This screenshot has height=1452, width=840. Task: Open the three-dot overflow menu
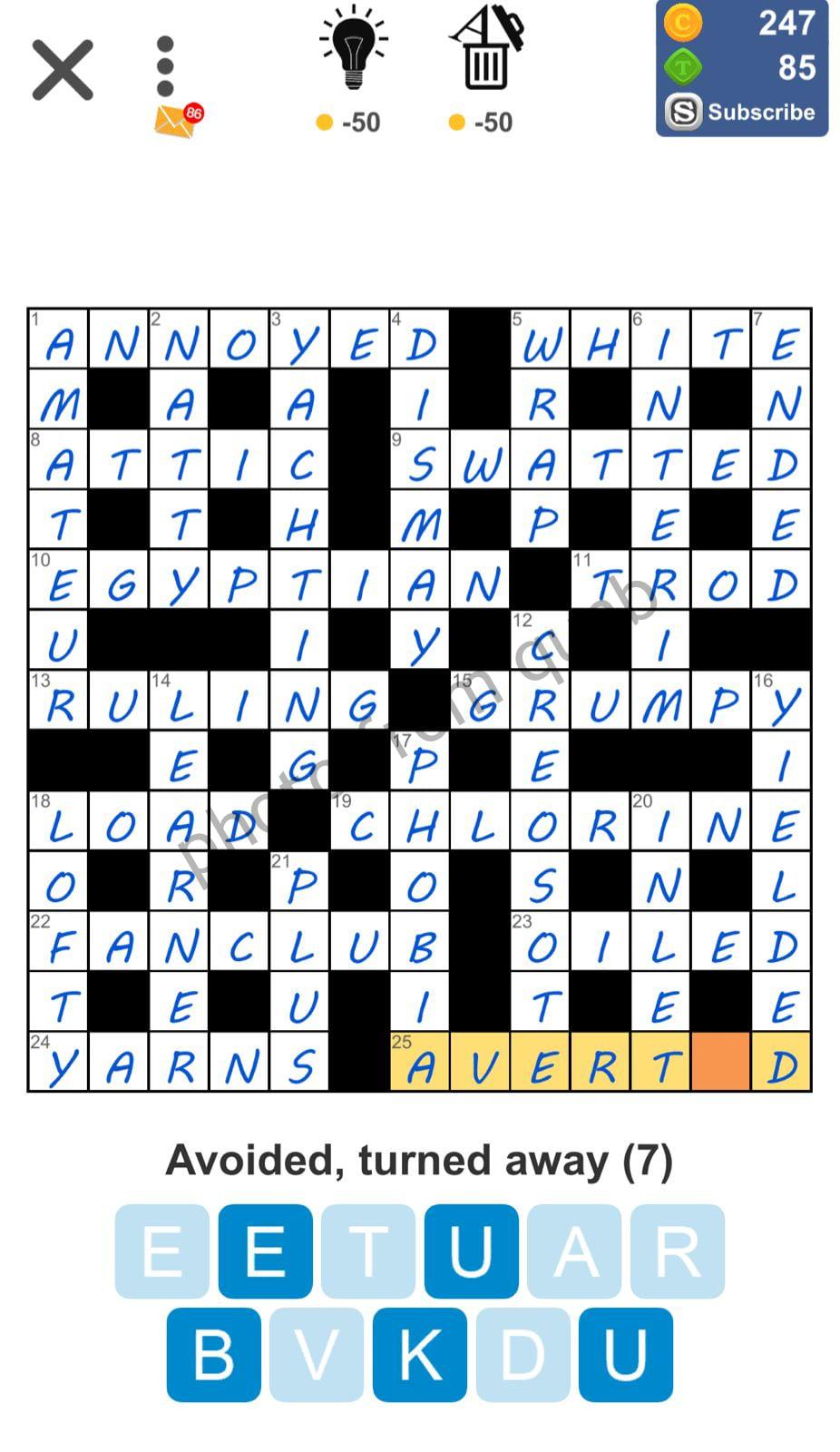[165, 66]
